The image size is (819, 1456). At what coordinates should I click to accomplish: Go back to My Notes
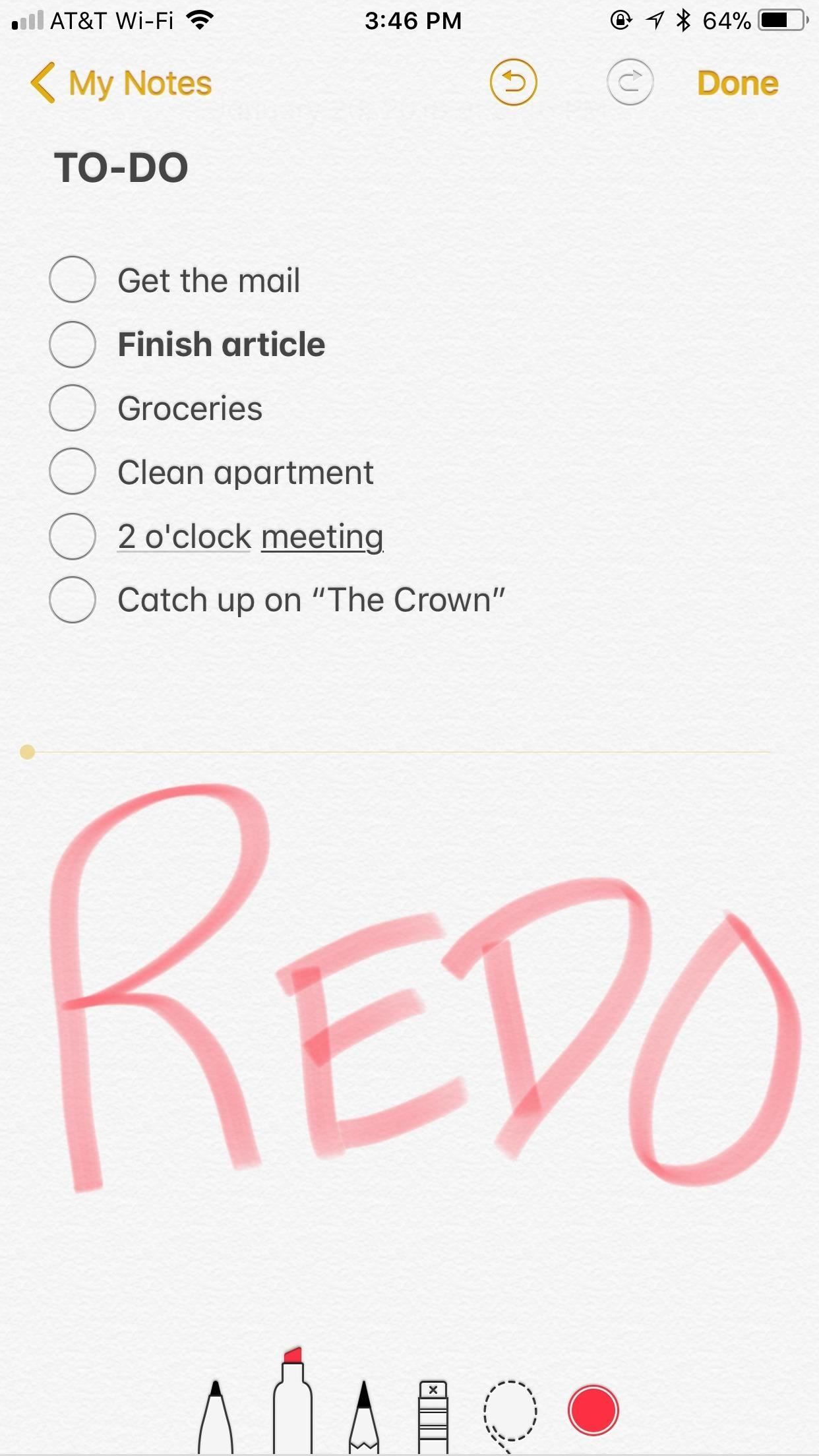click(x=122, y=84)
